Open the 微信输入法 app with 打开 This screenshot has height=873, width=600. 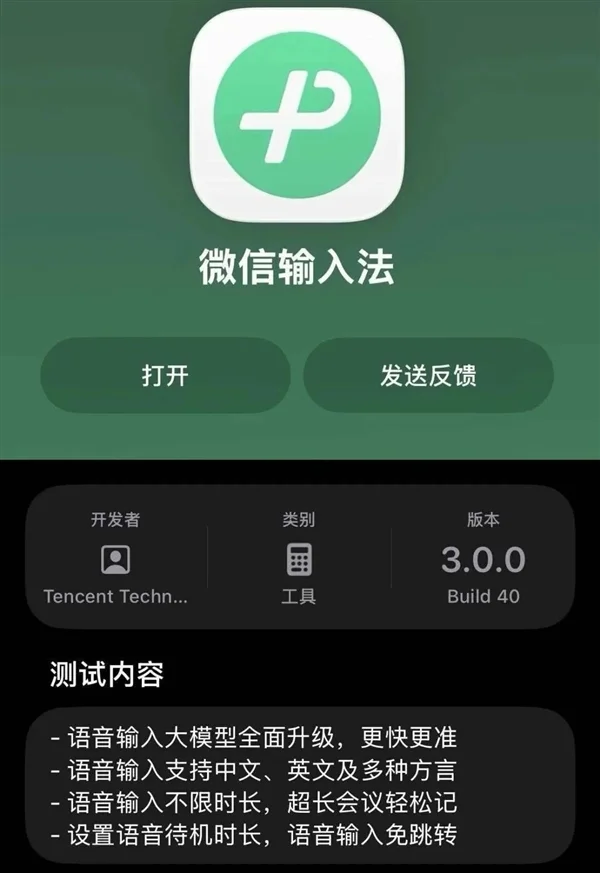click(165, 375)
